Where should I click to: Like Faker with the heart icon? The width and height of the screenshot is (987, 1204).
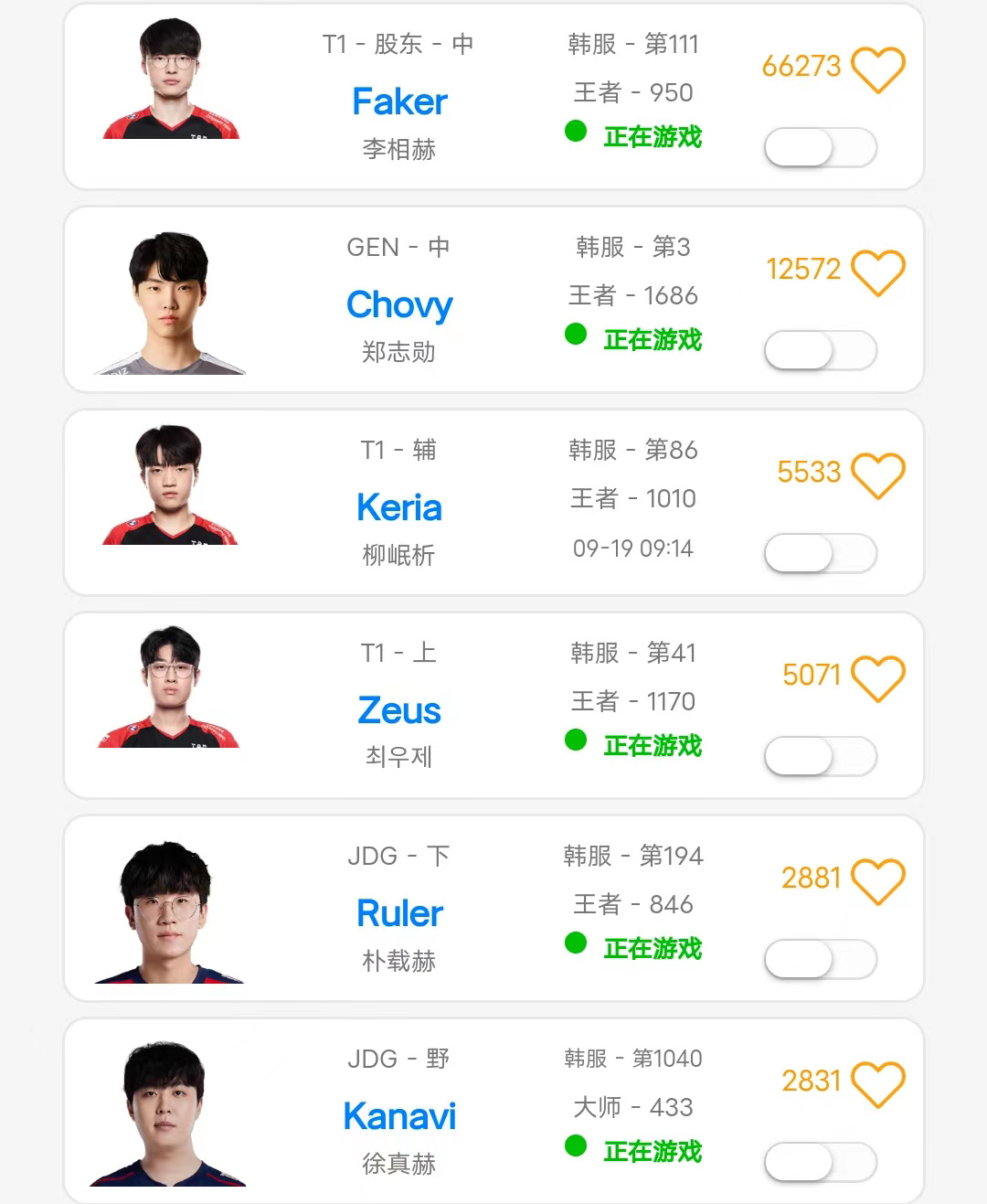coord(877,69)
